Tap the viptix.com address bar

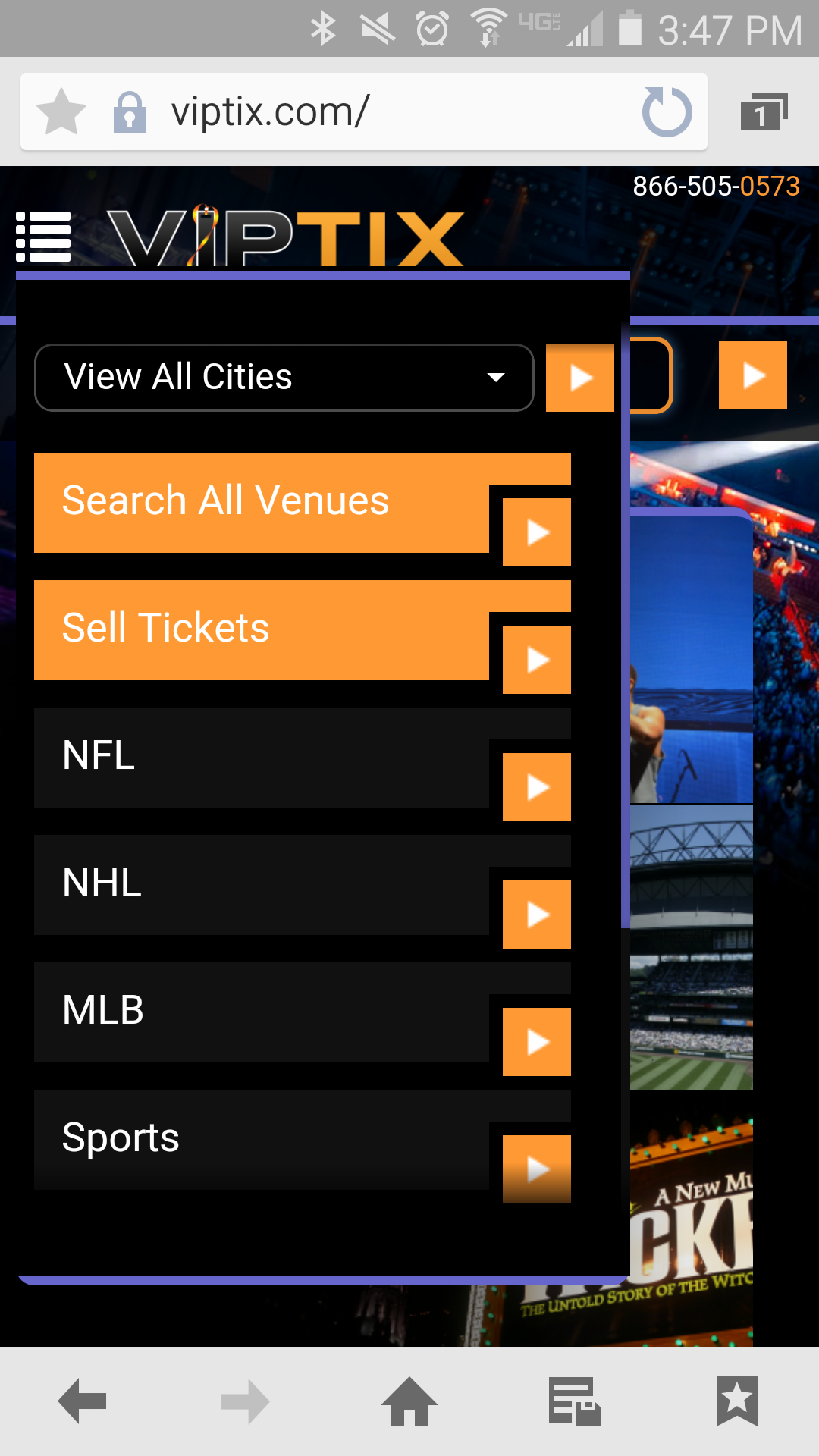pos(379,112)
